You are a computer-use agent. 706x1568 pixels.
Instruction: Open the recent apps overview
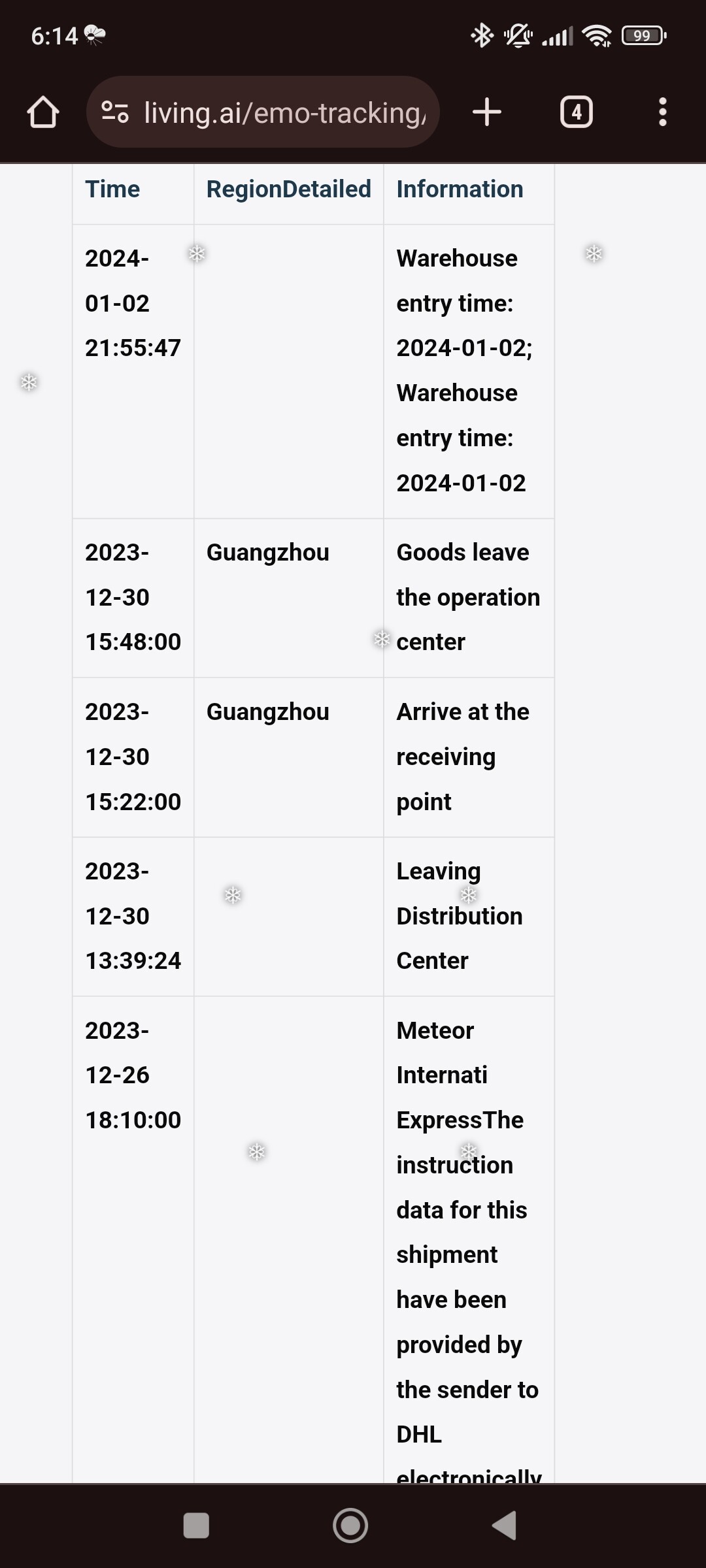[197, 1526]
